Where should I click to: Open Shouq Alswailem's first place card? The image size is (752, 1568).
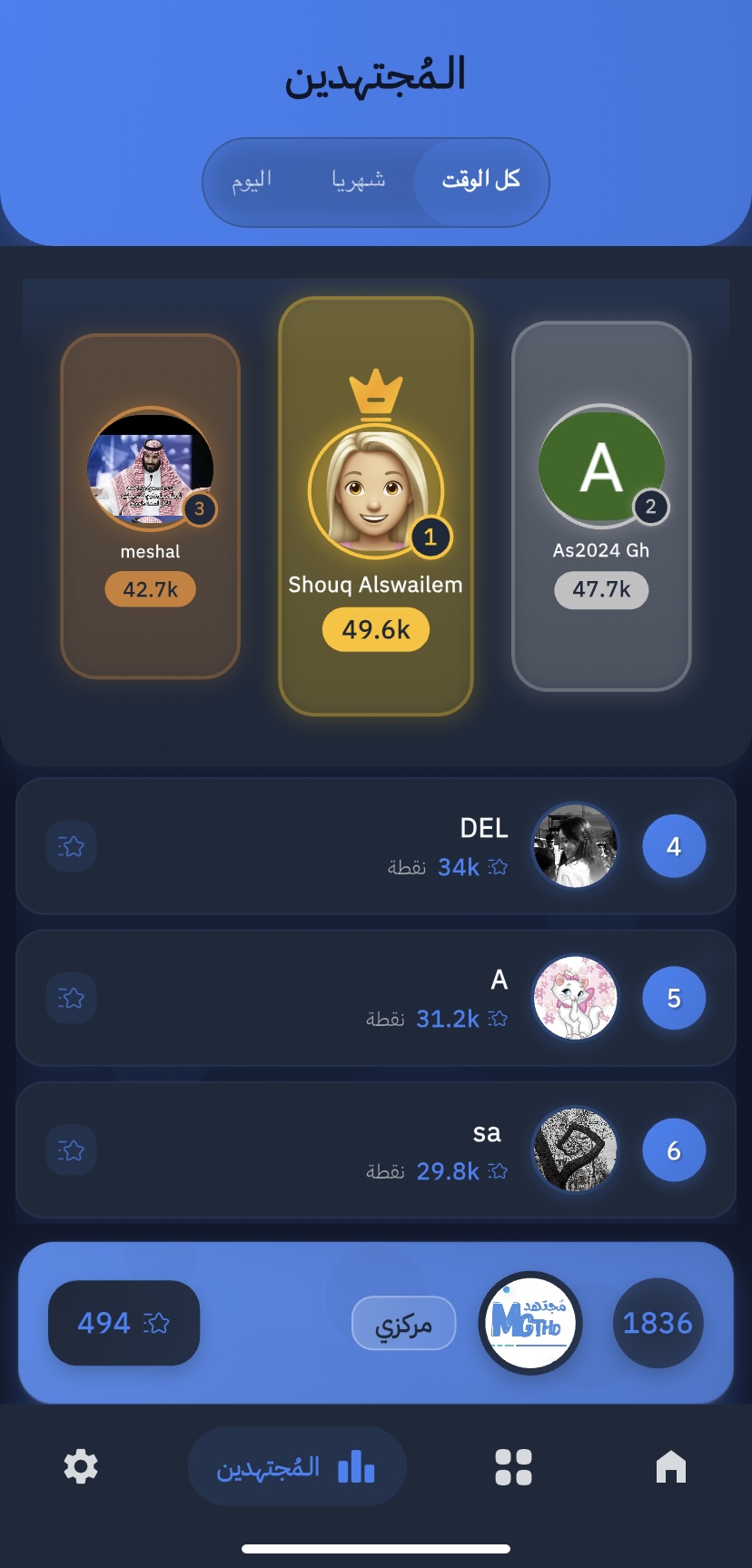click(x=375, y=506)
